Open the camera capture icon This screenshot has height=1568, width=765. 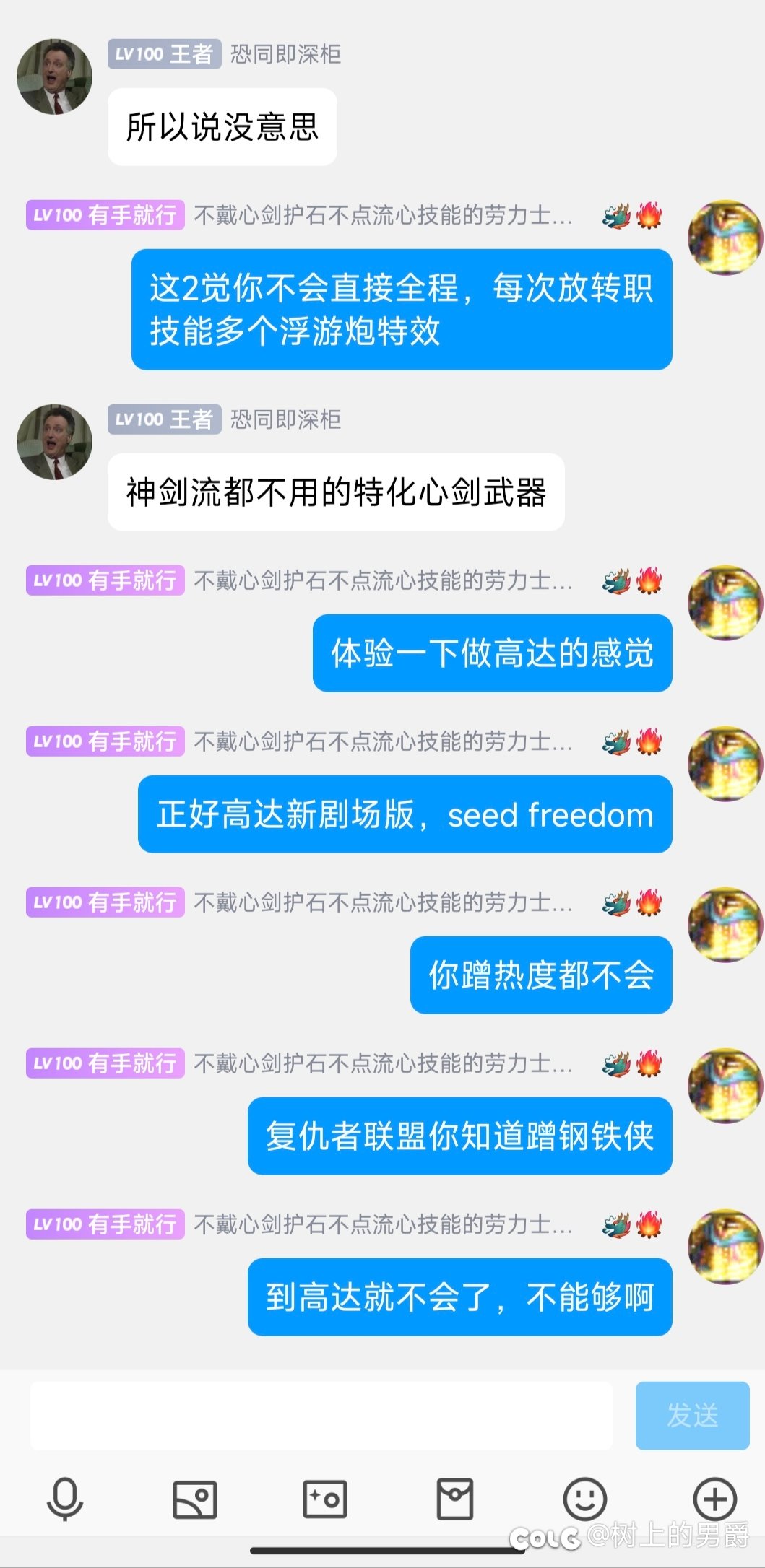click(x=325, y=1499)
